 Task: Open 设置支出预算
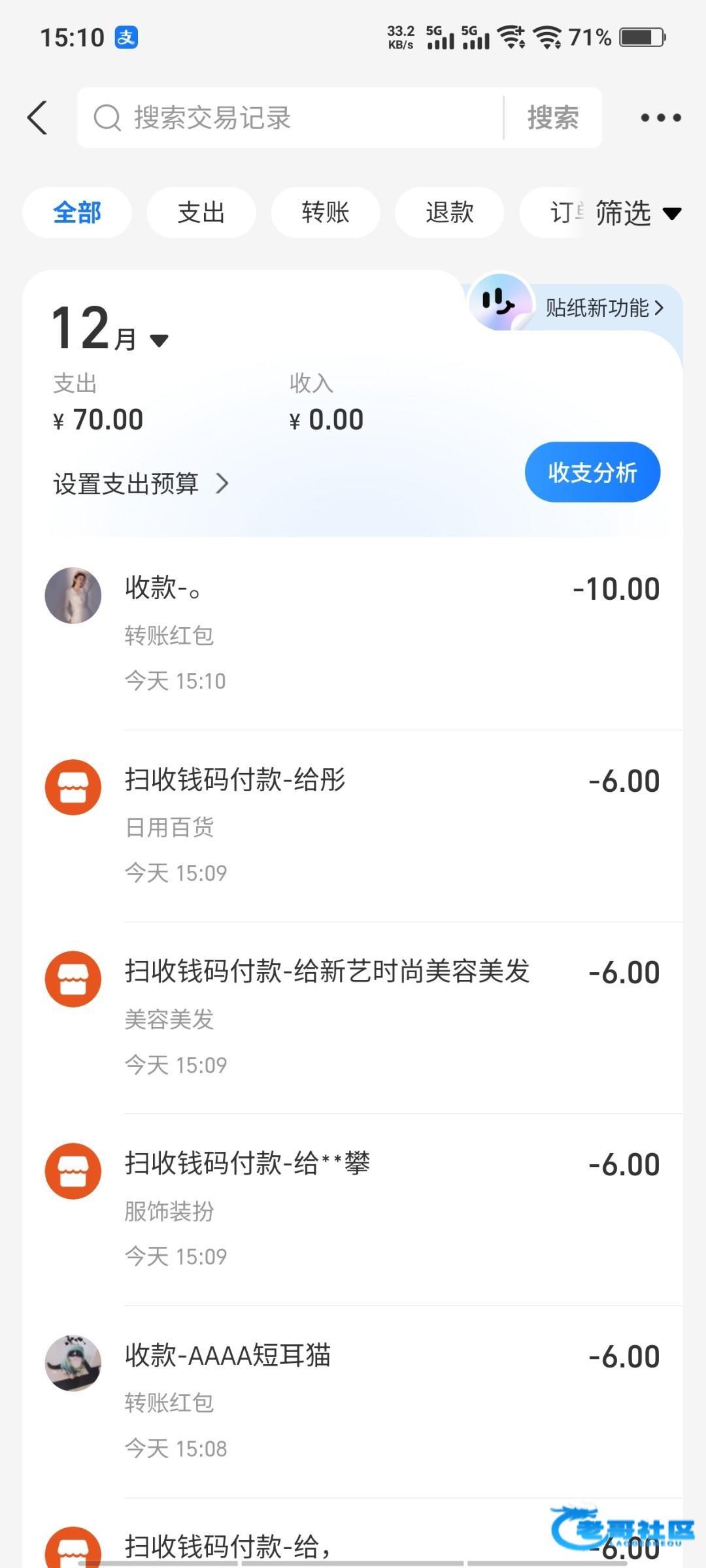(141, 484)
